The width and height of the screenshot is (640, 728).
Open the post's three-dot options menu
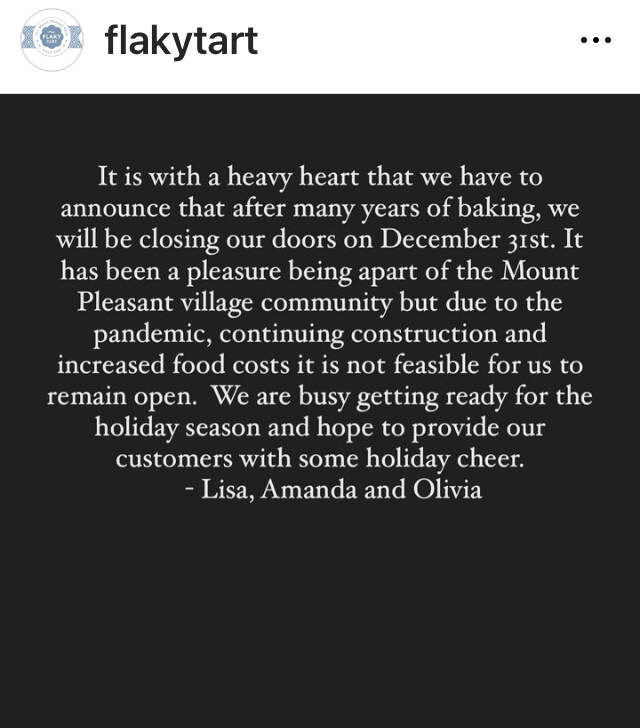(x=595, y=41)
